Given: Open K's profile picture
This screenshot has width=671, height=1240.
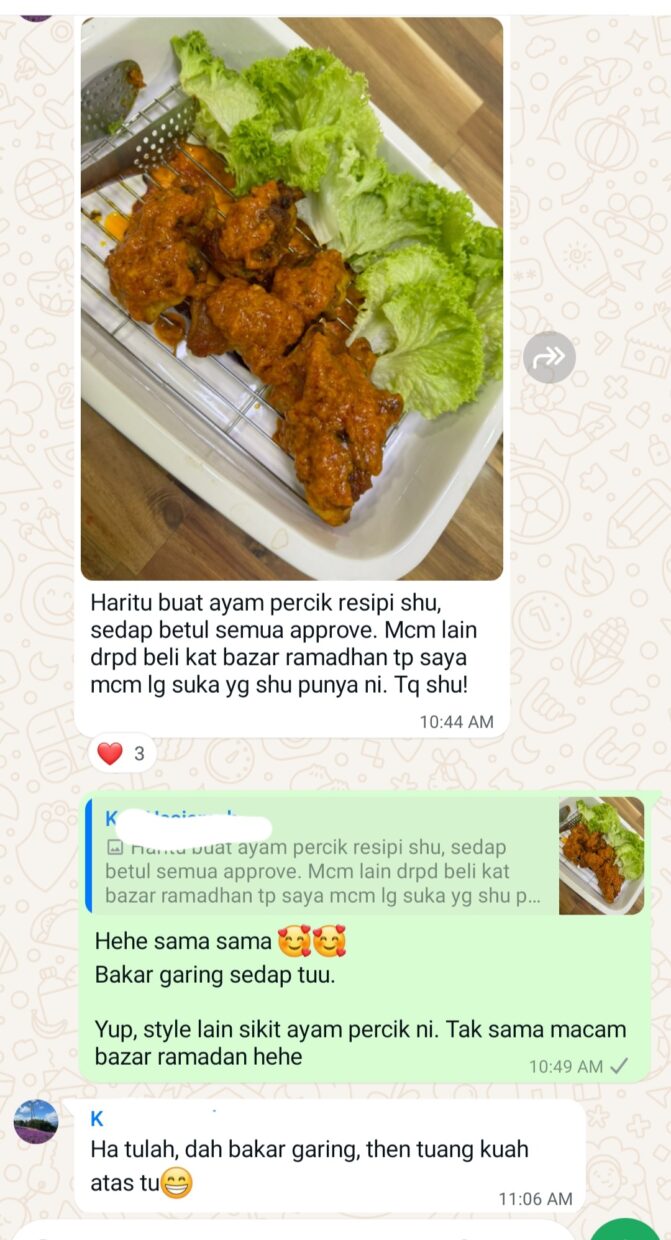Looking at the screenshot, I should (35, 1121).
